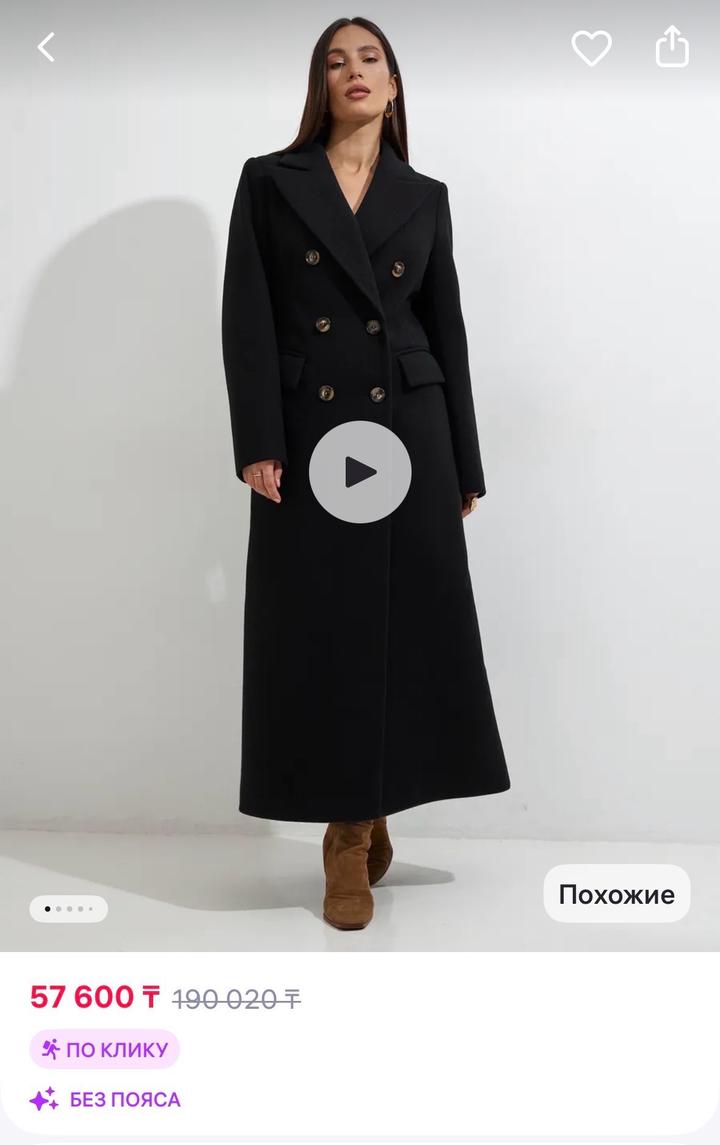This screenshot has height=1145, width=720.
Task: Go back to the previous screen
Action: pyautogui.click(x=46, y=47)
